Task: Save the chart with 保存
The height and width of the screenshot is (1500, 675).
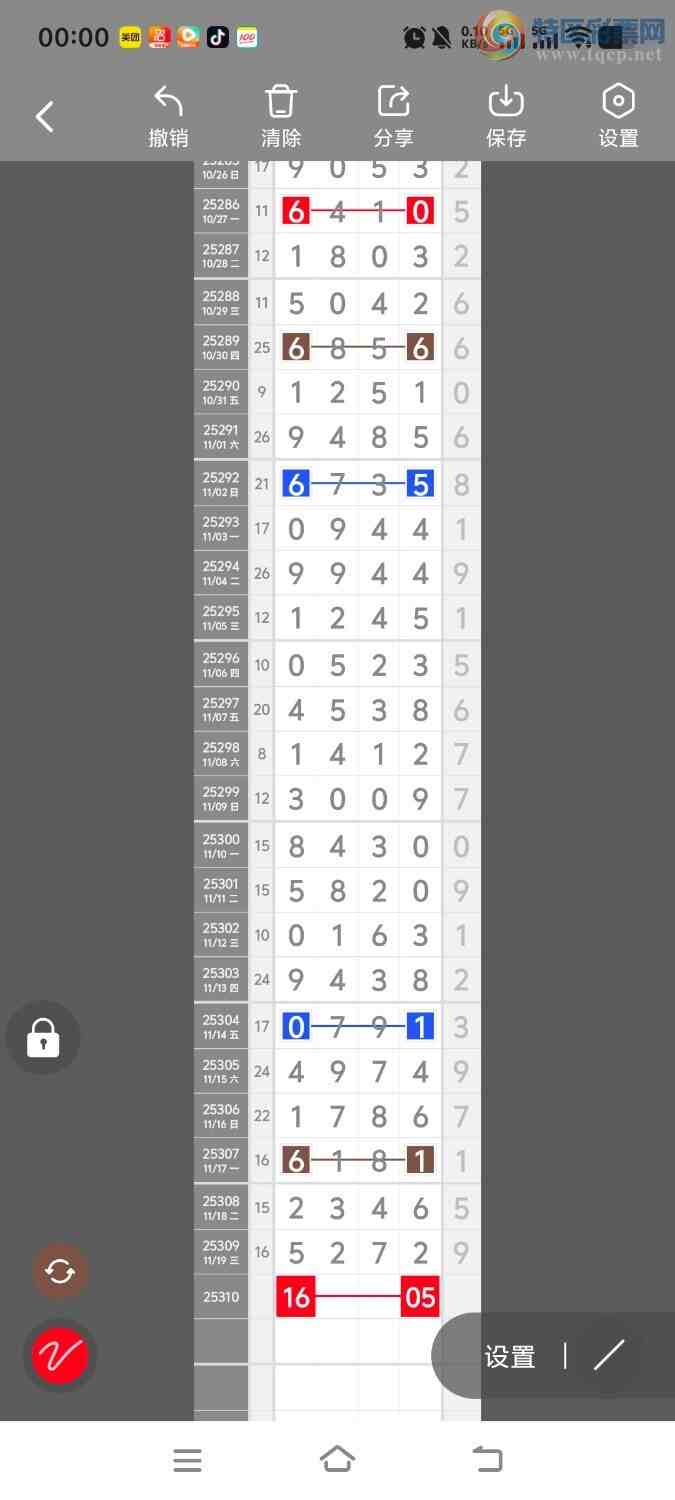Action: click(x=506, y=117)
